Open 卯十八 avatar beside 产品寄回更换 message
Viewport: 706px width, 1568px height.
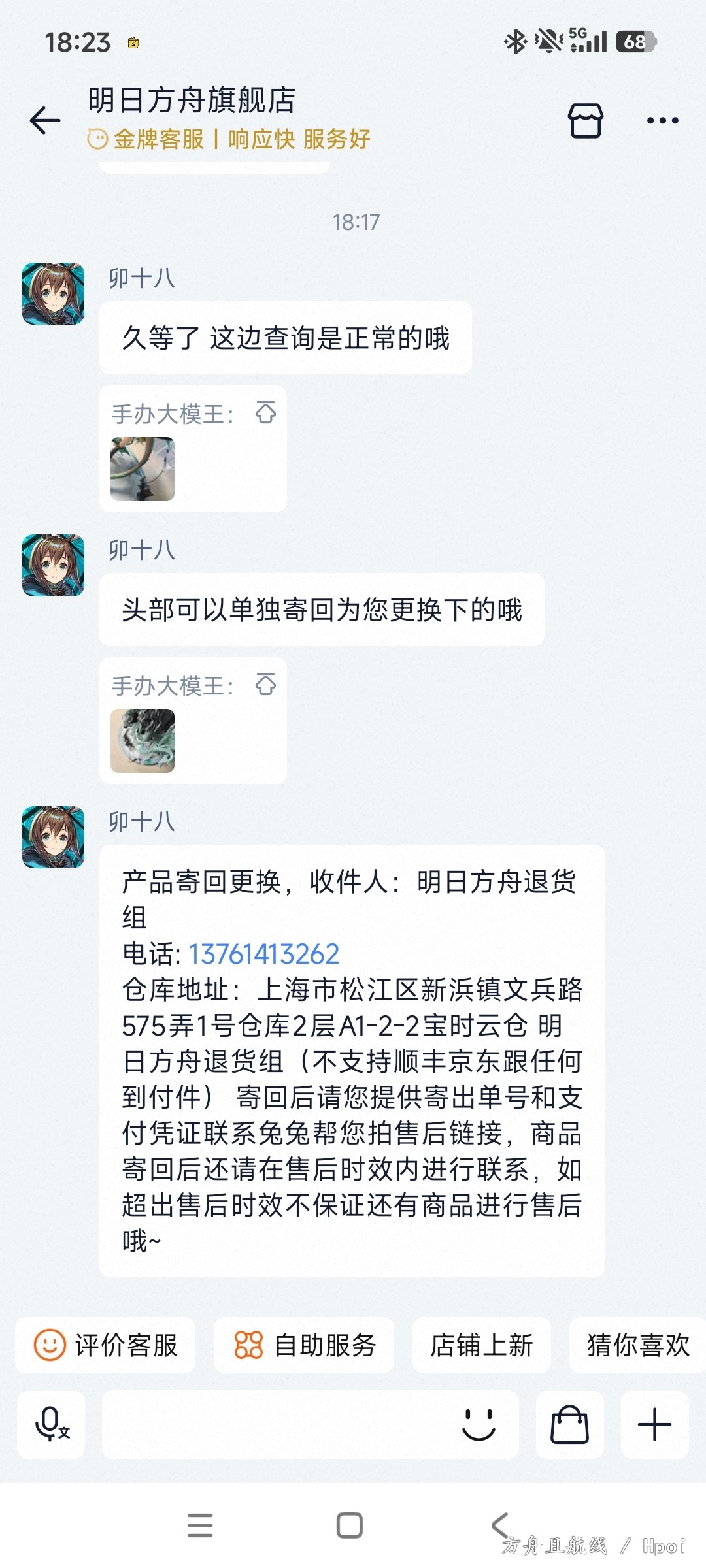(54, 837)
